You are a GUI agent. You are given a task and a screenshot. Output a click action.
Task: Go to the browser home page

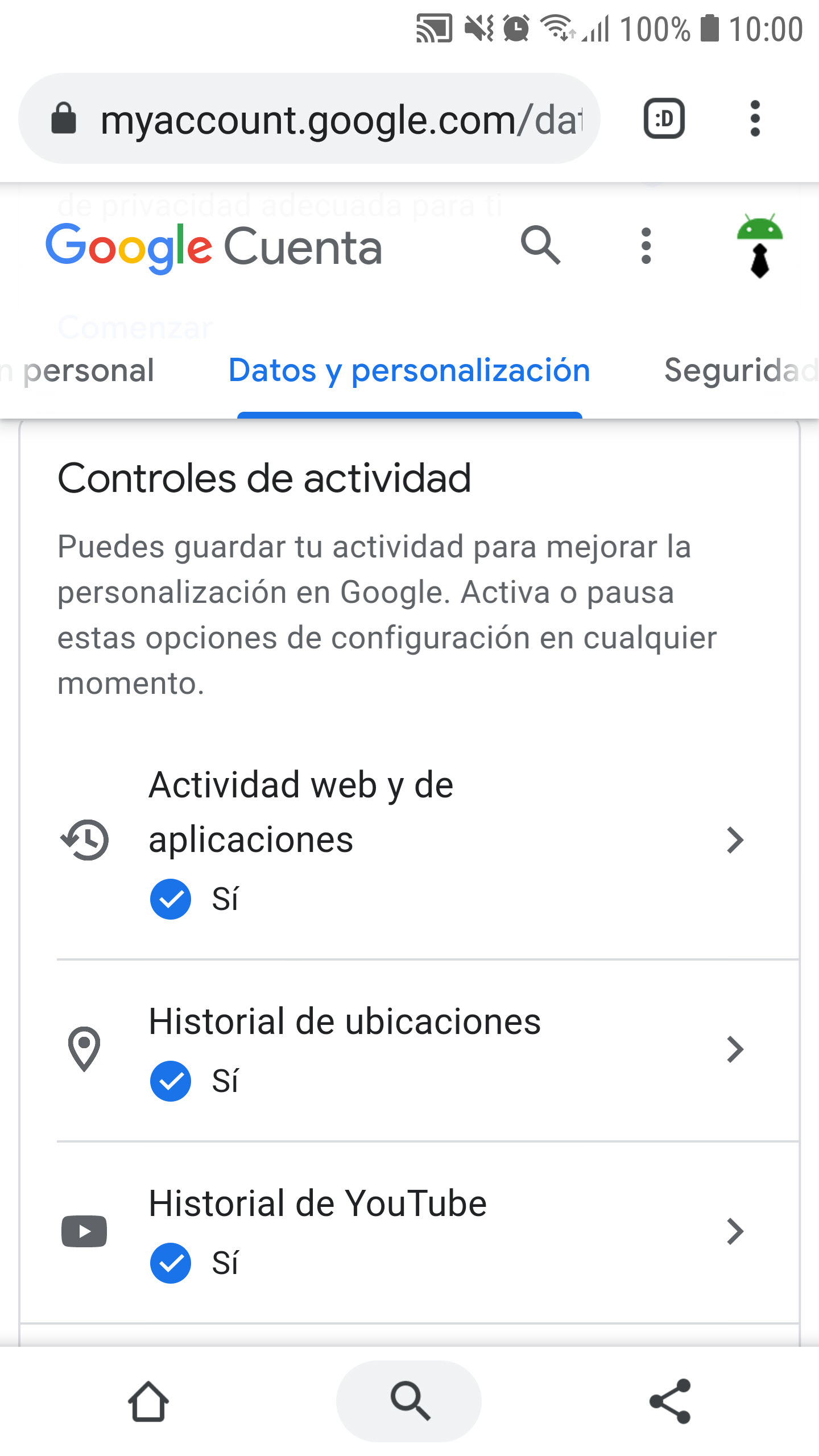point(148,1401)
